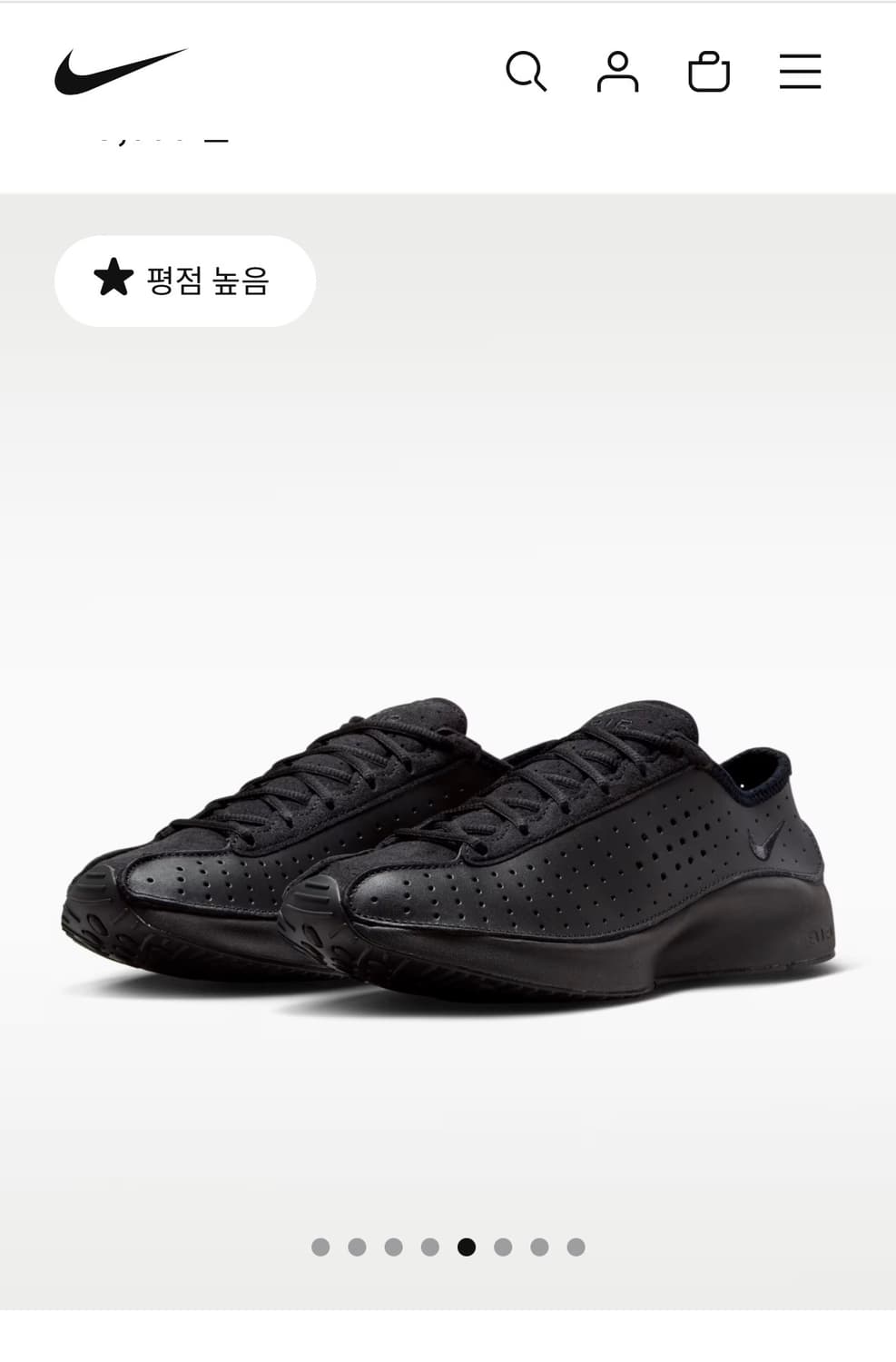Open the account profile icon
This screenshot has height=1362, width=896.
tap(619, 73)
